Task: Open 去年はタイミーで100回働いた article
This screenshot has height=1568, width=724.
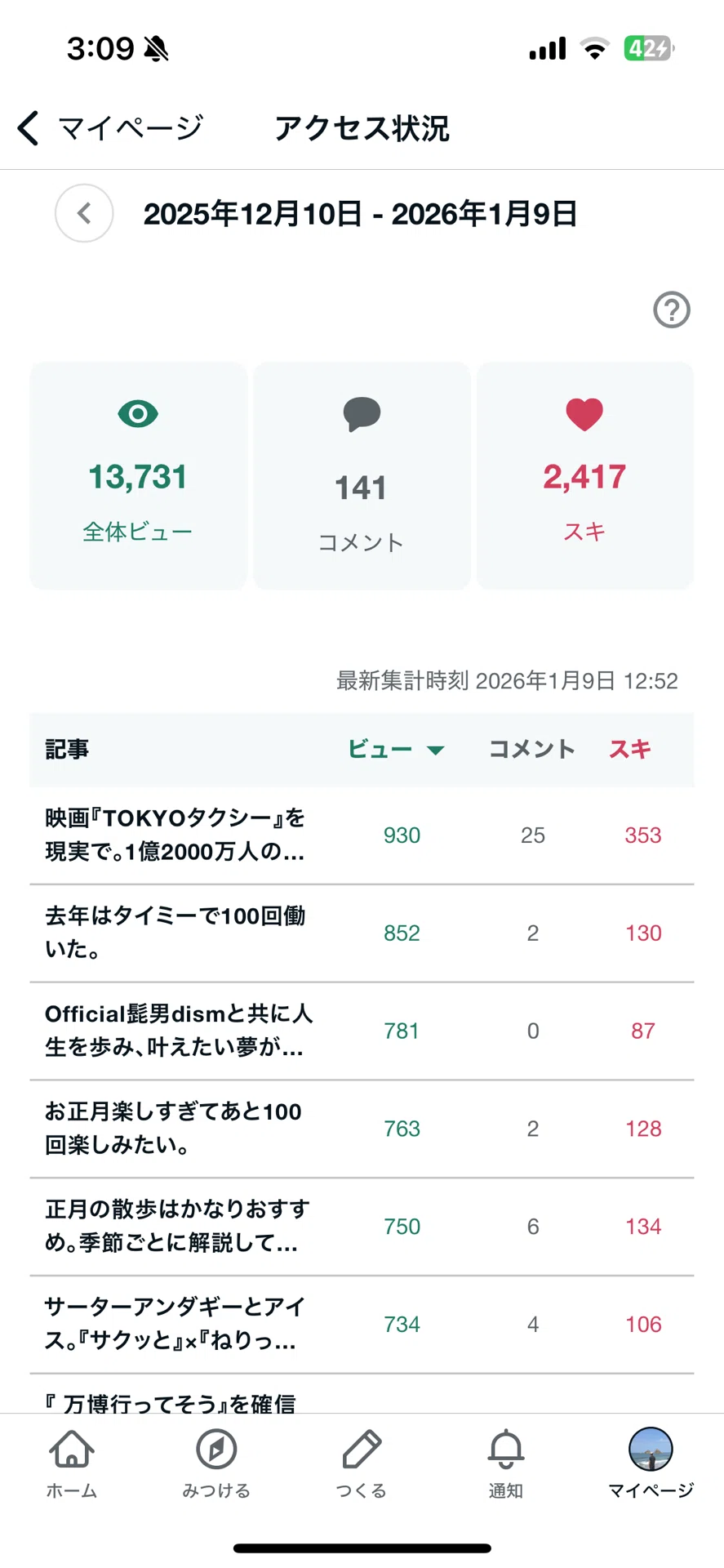Action: point(362,933)
